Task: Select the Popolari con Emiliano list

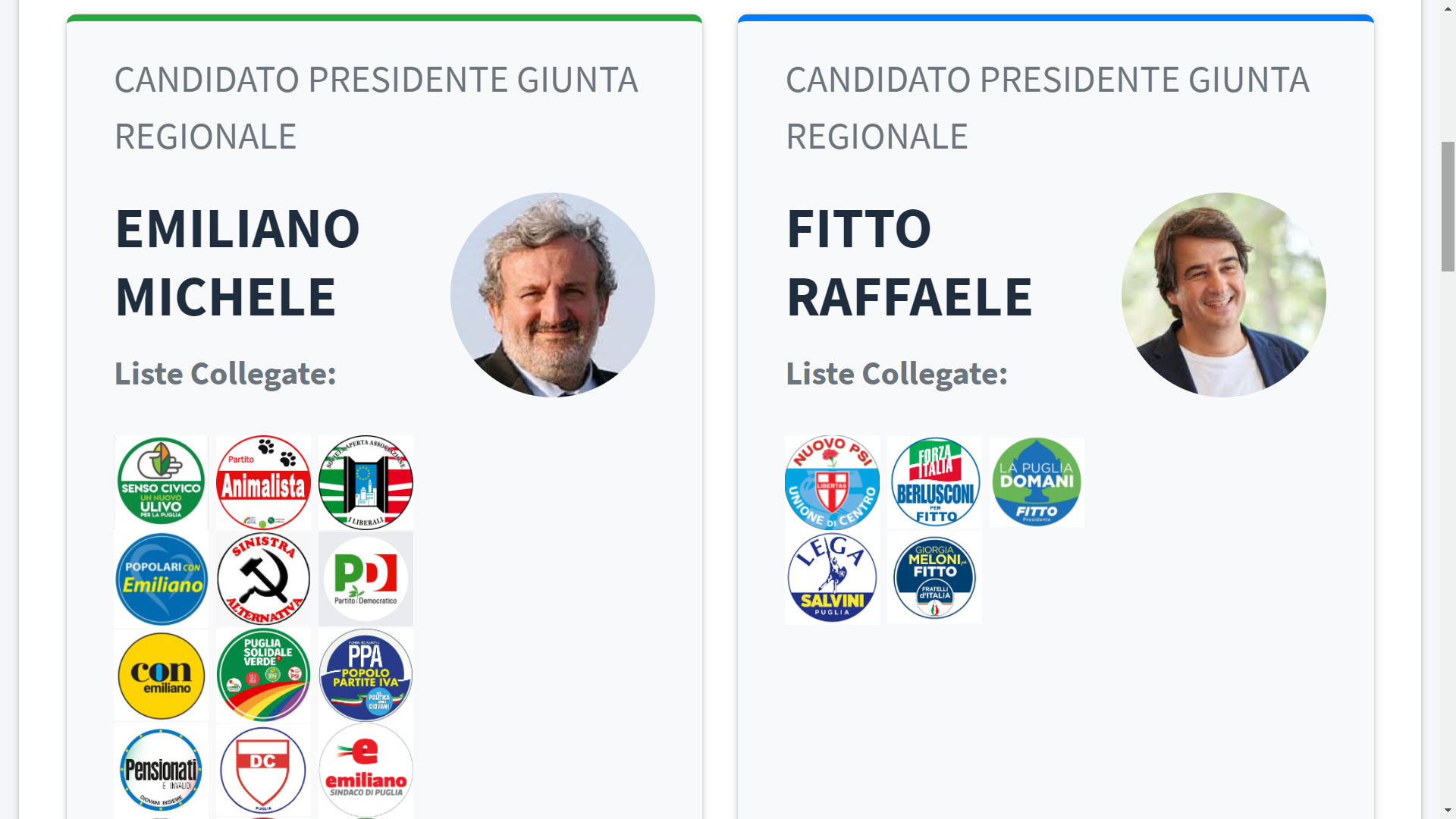Action: (161, 579)
